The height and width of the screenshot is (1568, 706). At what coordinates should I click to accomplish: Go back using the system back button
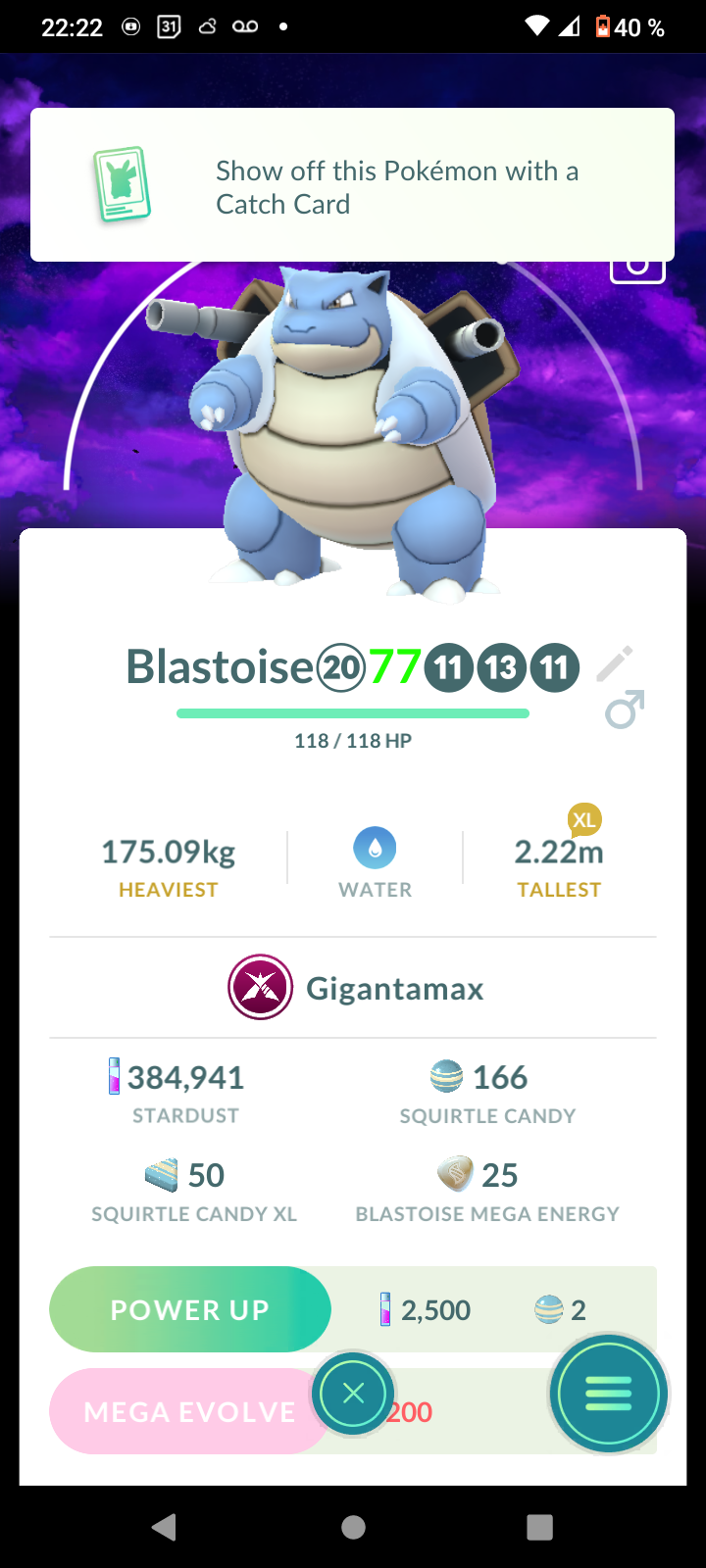tap(164, 1527)
